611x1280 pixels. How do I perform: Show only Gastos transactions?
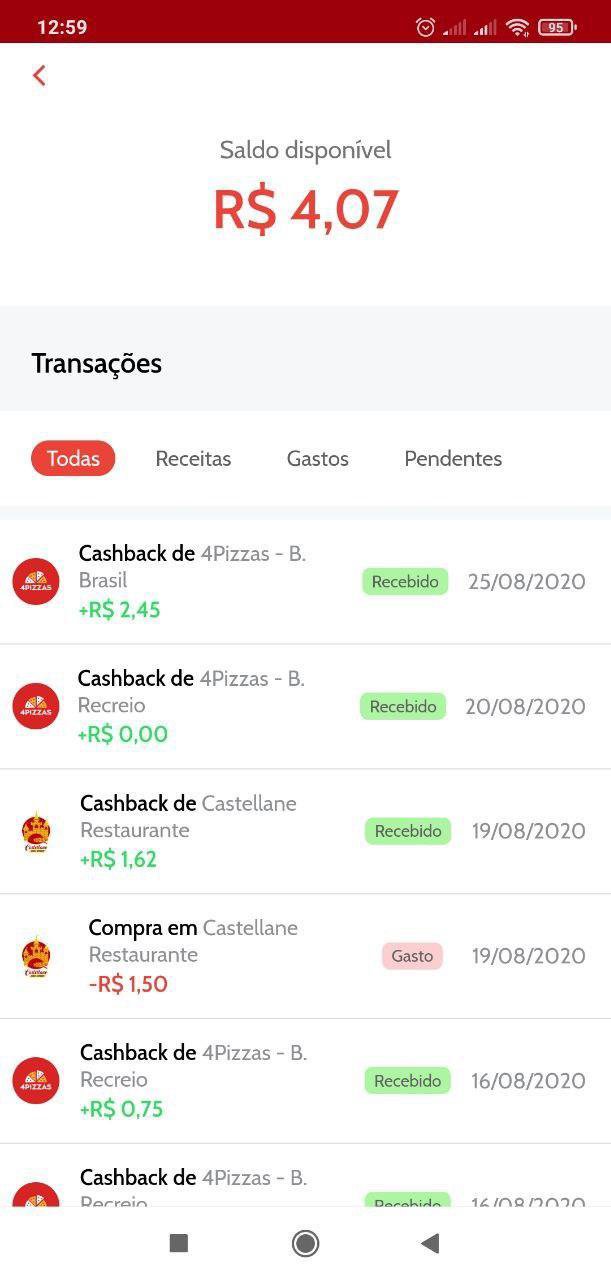(317, 459)
